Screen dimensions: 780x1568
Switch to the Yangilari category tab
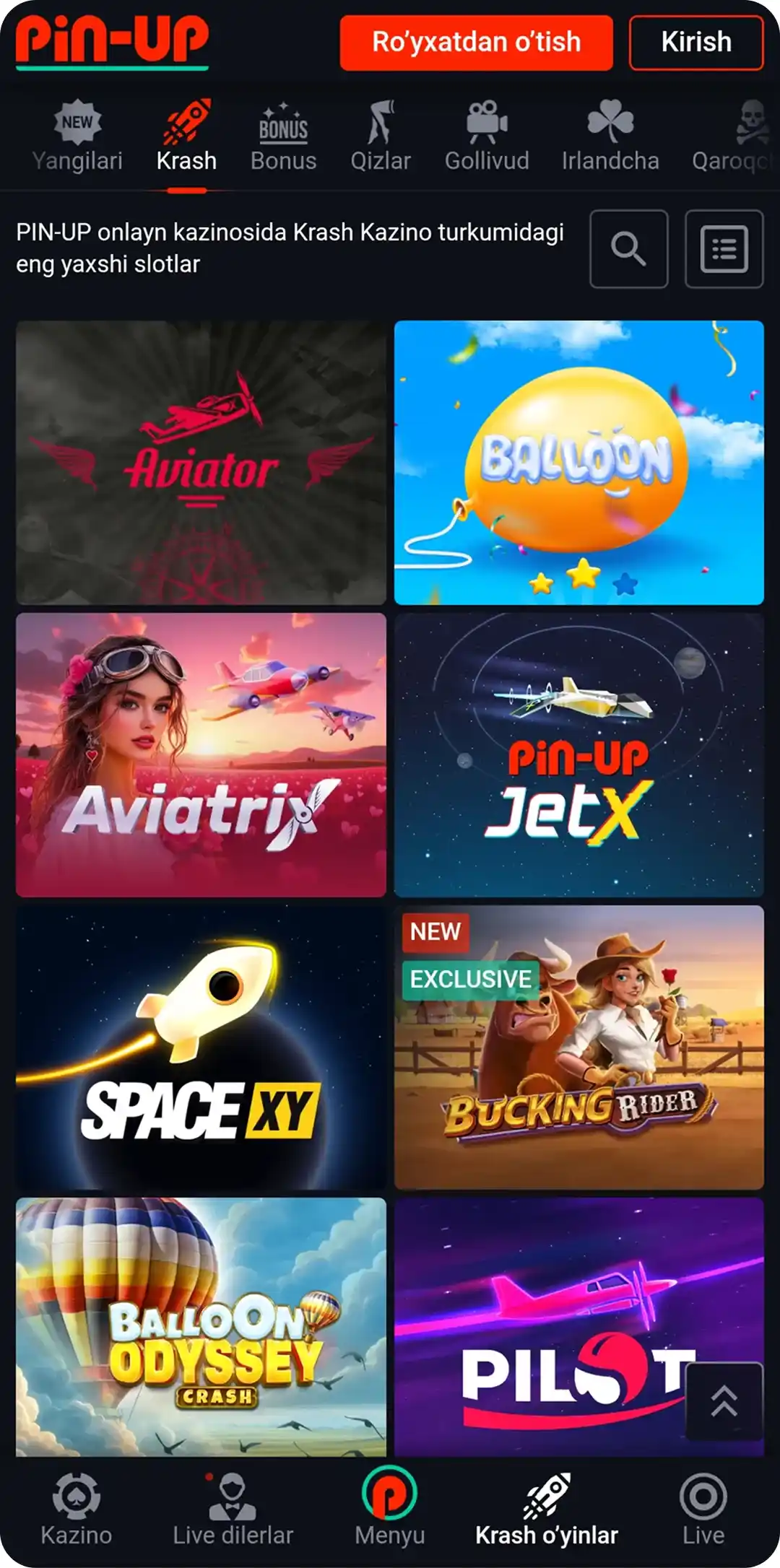coord(77,138)
